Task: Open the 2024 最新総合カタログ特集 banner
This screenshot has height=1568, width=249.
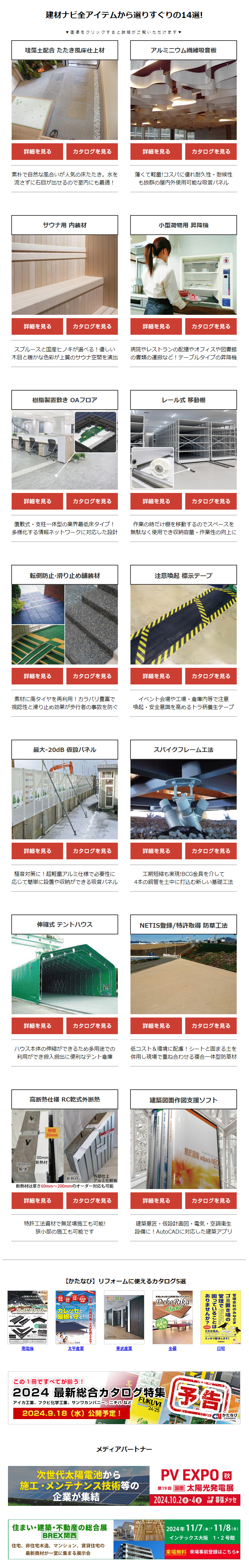Action: (124, 1398)
